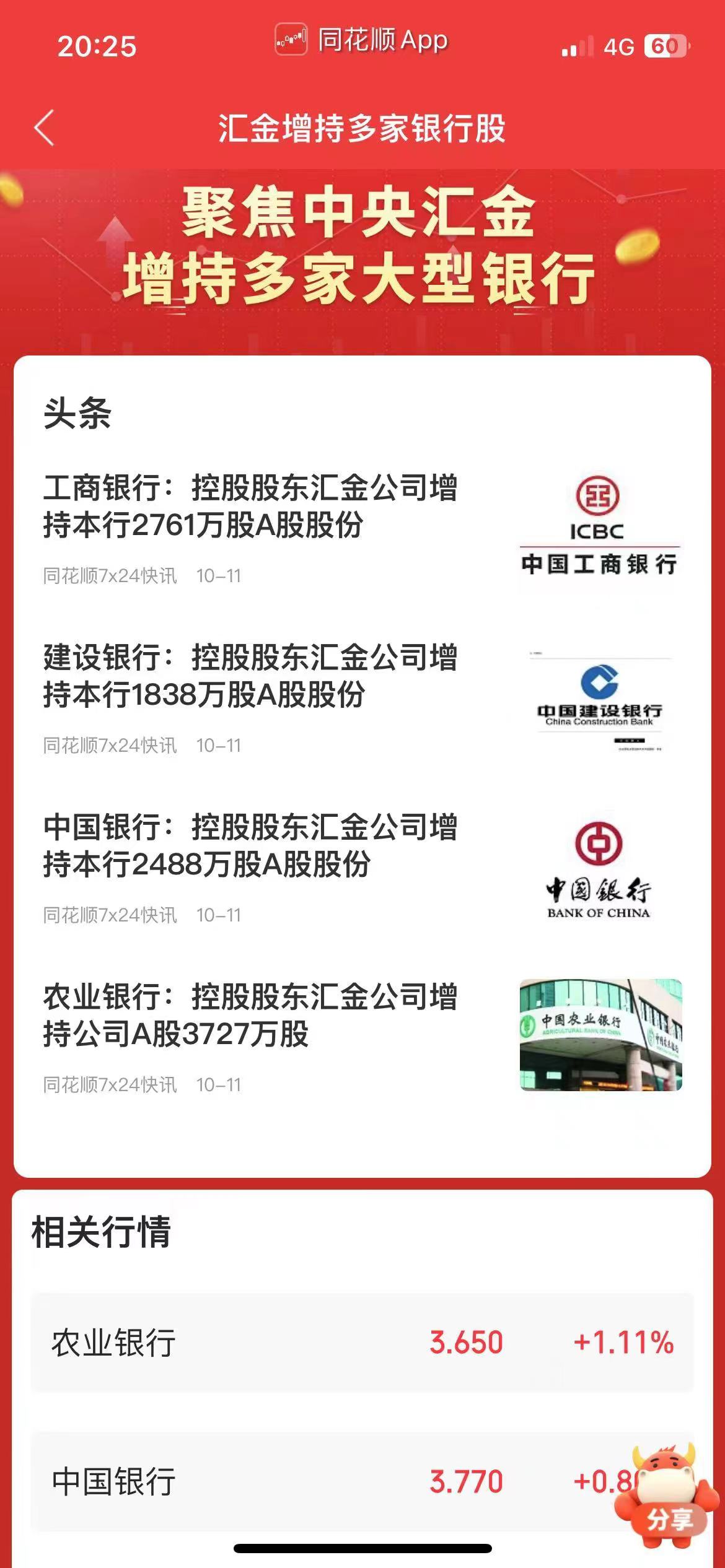Screen dimensions: 725x1568
Task: View 农业银行 stock quote at 3.650
Action: pos(362,1343)
